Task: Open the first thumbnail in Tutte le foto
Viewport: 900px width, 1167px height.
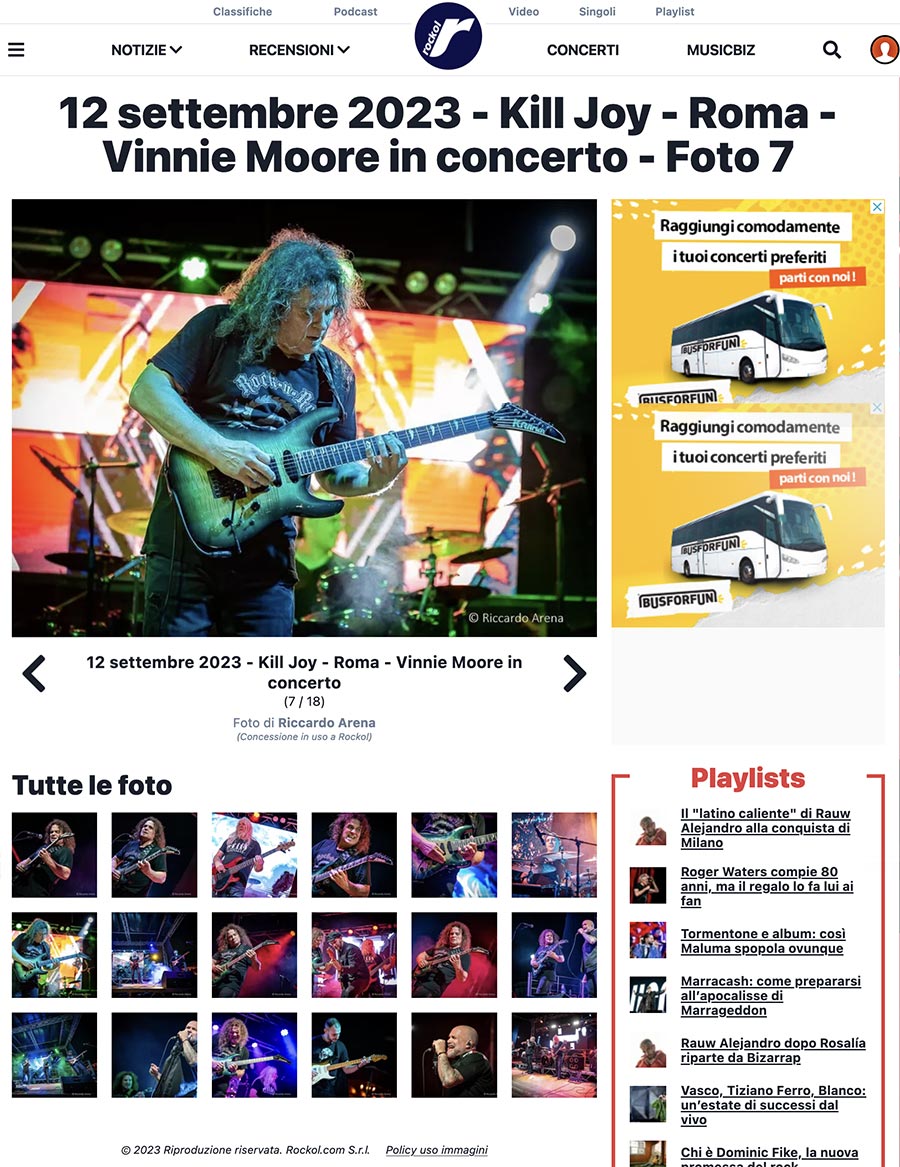Action: (54, 855)
